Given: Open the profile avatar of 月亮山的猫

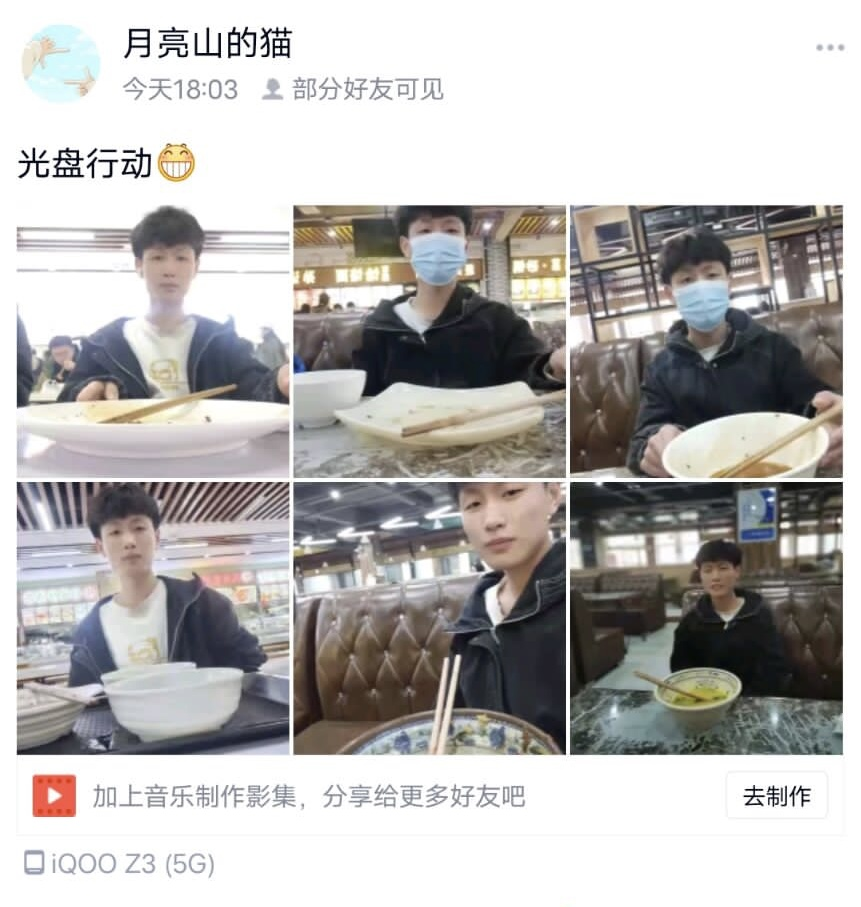Looking at the screenshot, I should coord(61,63).
